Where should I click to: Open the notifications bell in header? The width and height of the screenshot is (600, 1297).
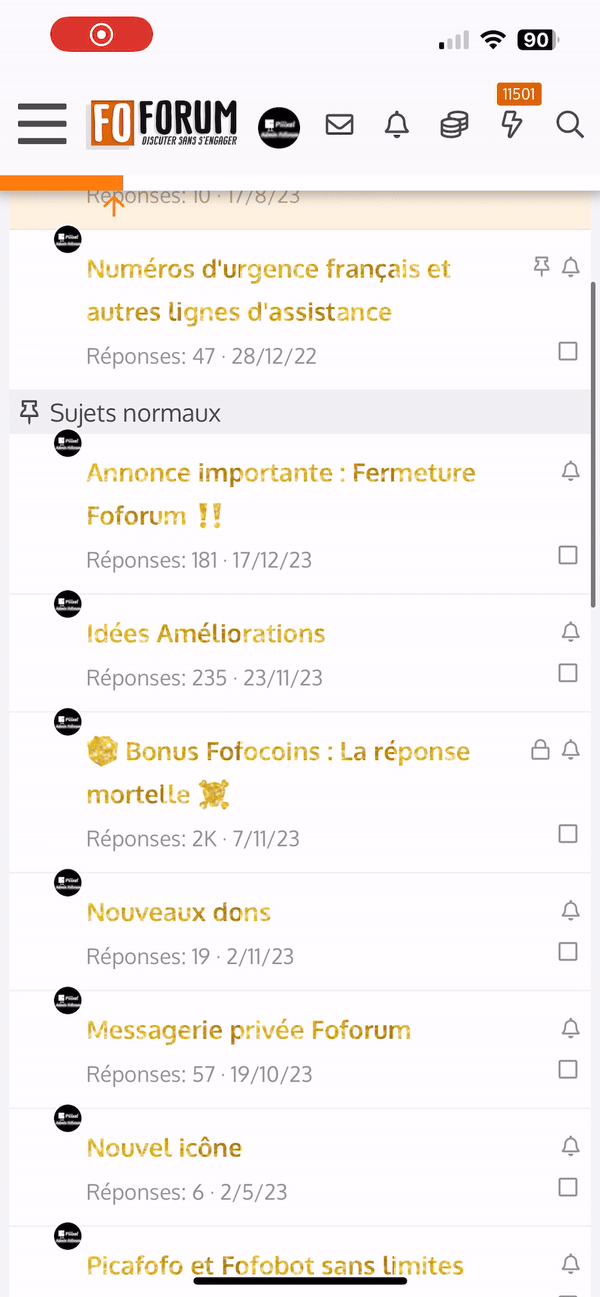point(397,125)
